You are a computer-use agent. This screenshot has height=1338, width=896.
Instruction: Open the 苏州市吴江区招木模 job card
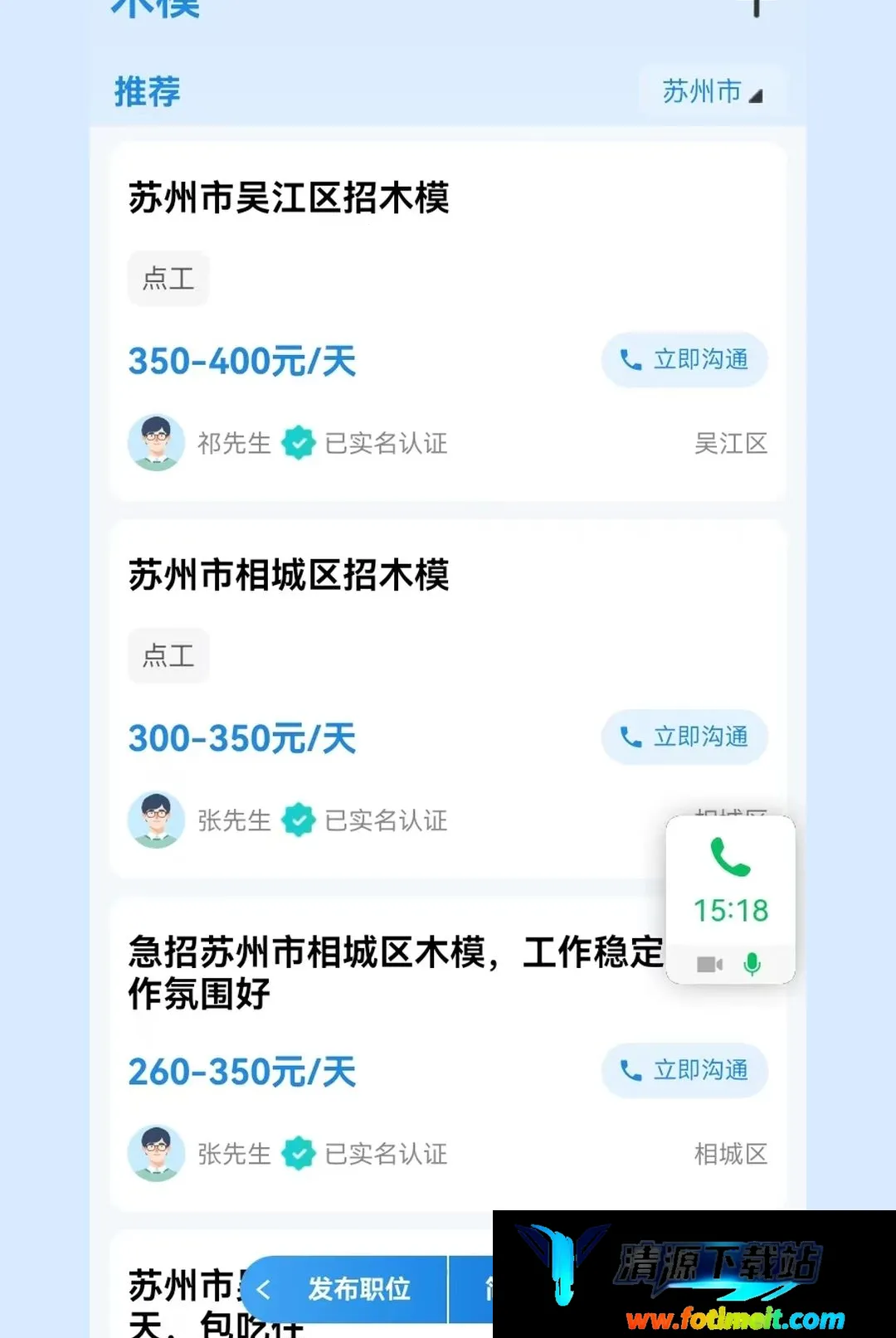click(x=448, y=321)
